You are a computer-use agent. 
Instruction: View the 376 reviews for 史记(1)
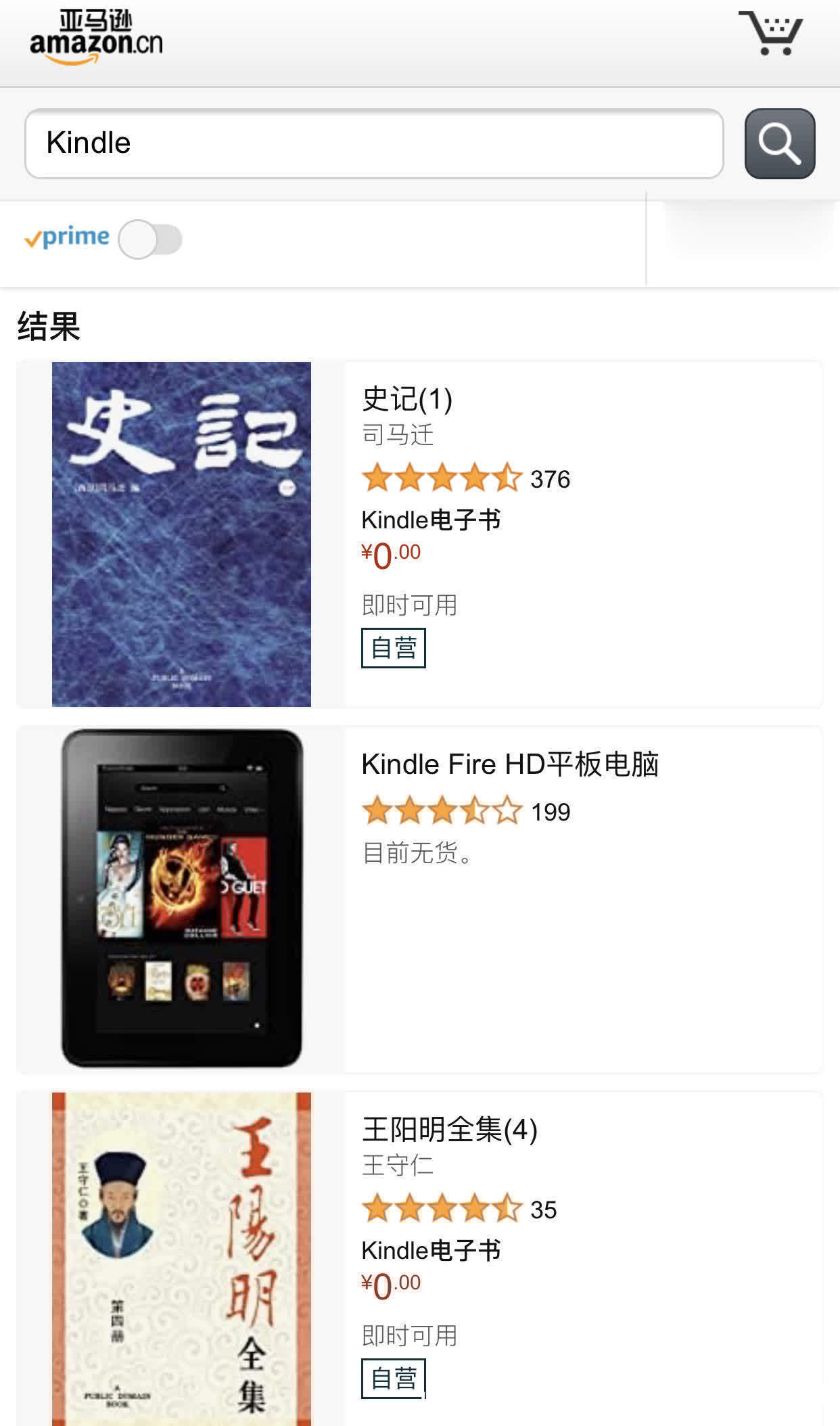tap(551, 480)
